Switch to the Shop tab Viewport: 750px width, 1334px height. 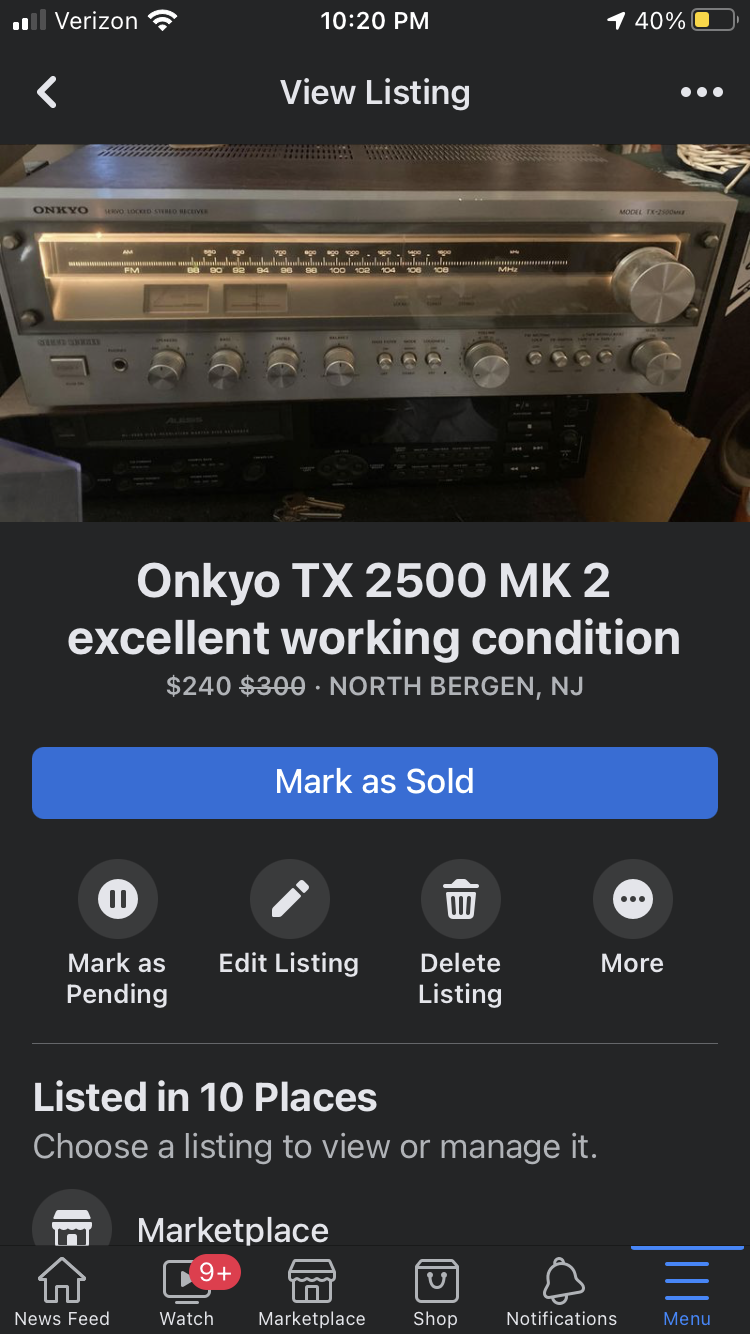(x=436, y=1291)
